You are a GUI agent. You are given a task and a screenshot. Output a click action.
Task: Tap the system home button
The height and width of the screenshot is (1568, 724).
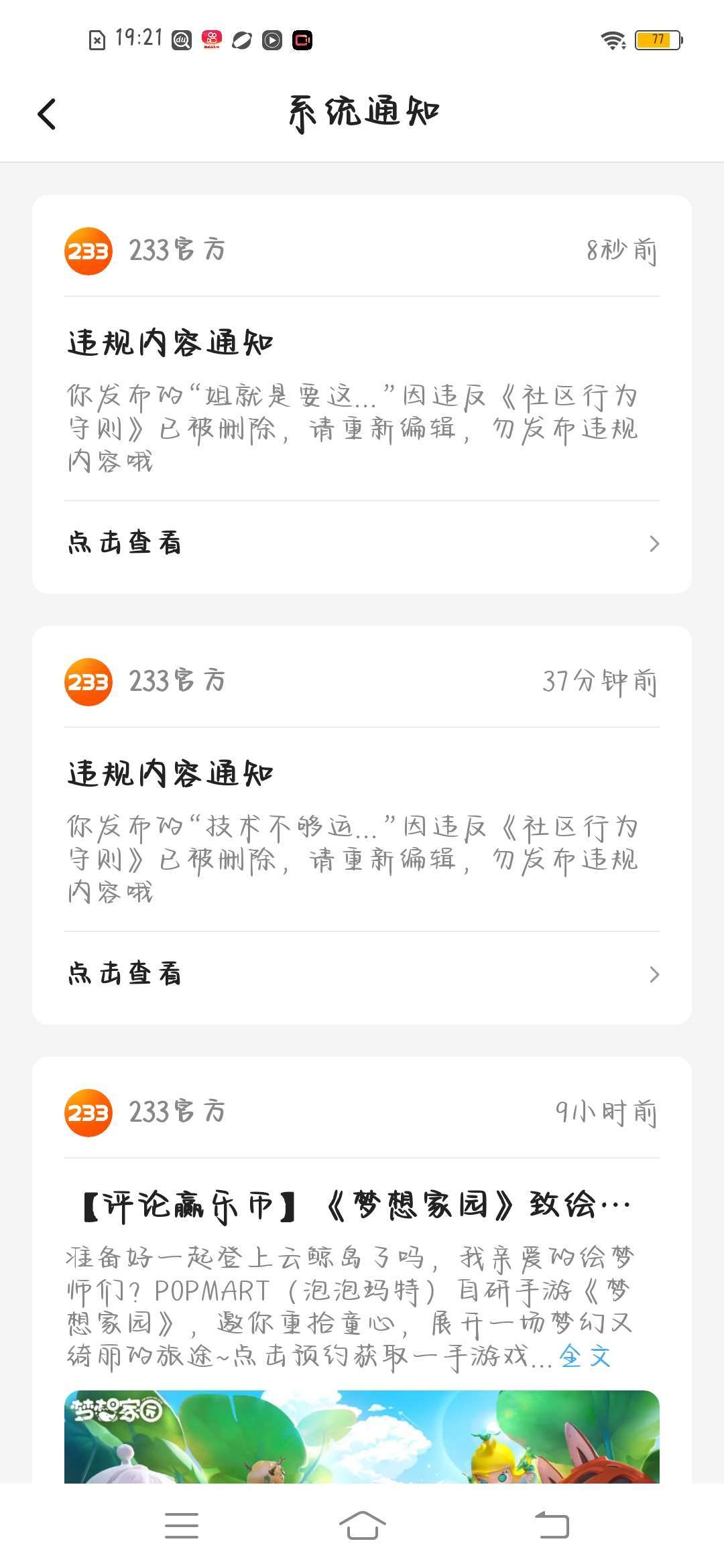pos(362,1525)
